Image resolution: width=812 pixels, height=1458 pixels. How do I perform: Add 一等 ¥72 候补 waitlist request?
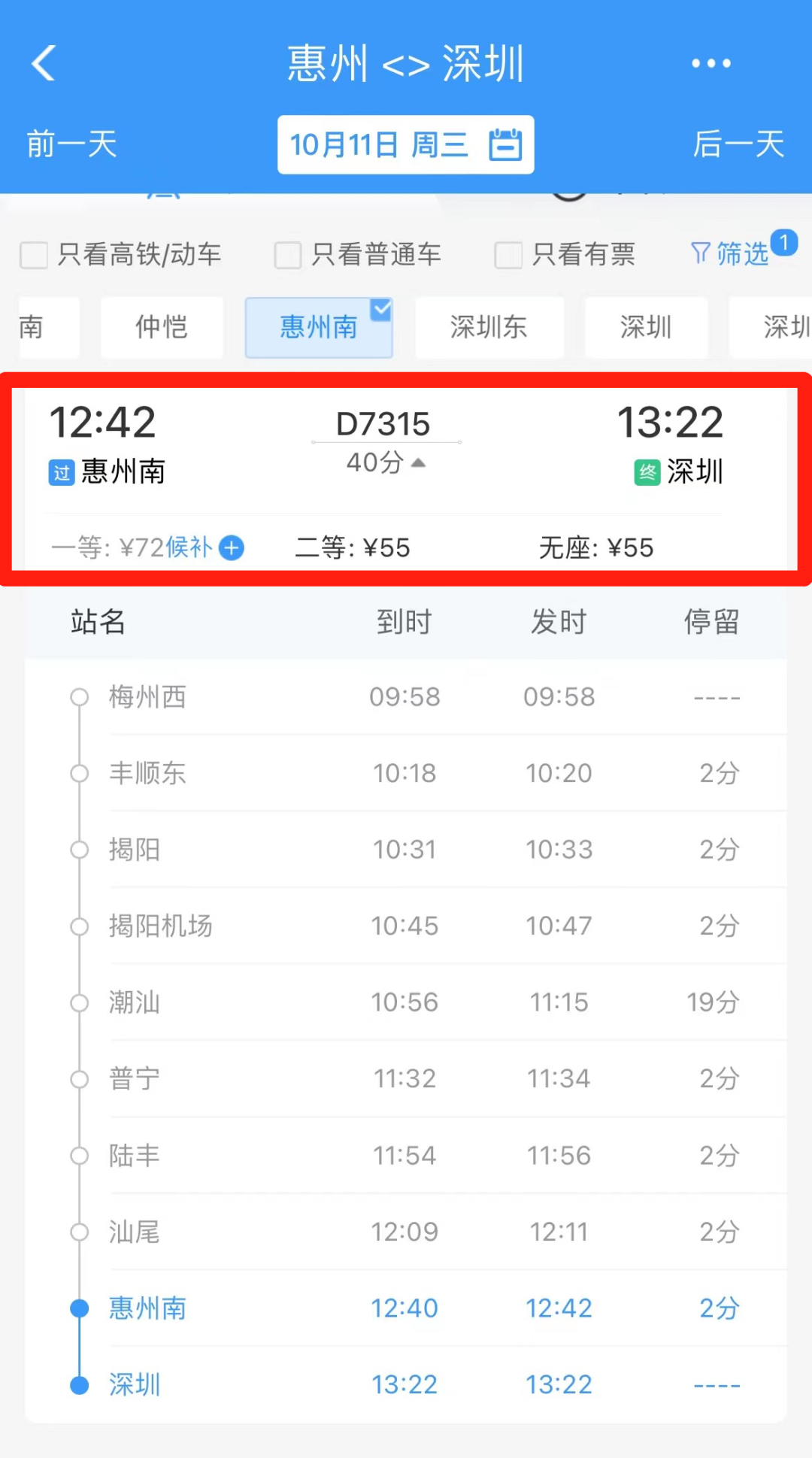pyautogui.click(x=231, y=547)
